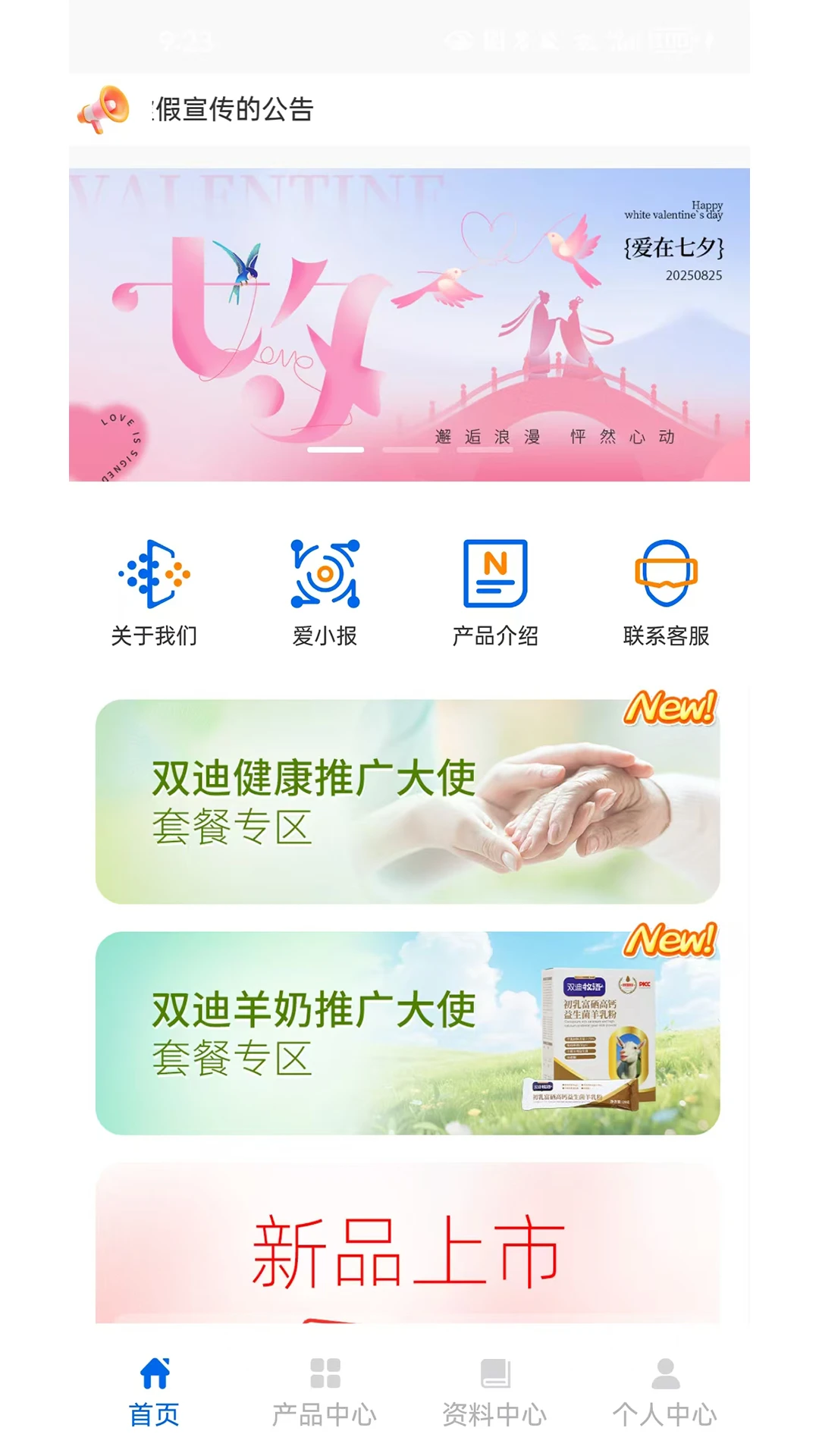This screenshot has width=819, height=1456.
Task: Open 关于我们 via its blue icon
Action: click(154, 576)
